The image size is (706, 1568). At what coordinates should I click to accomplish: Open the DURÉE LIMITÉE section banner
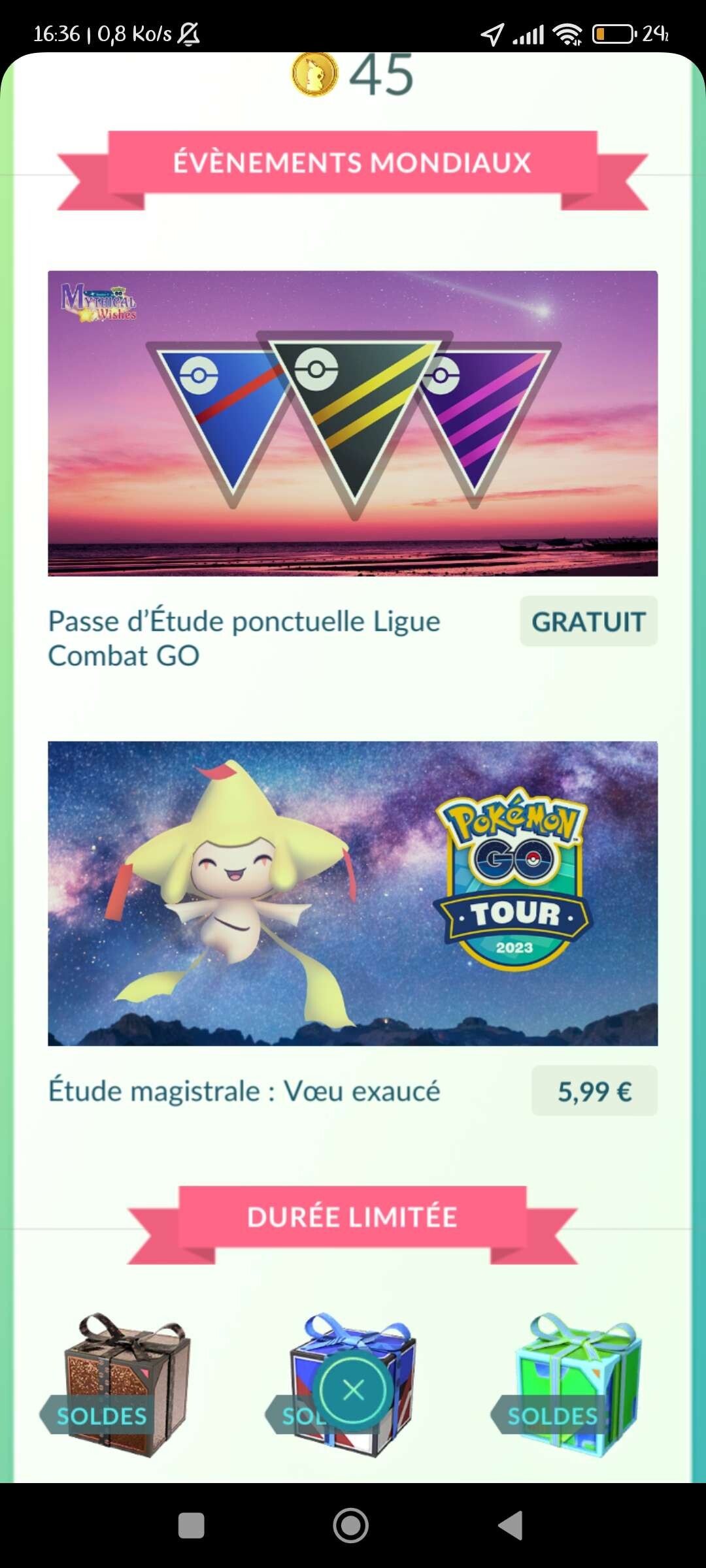353,1217
